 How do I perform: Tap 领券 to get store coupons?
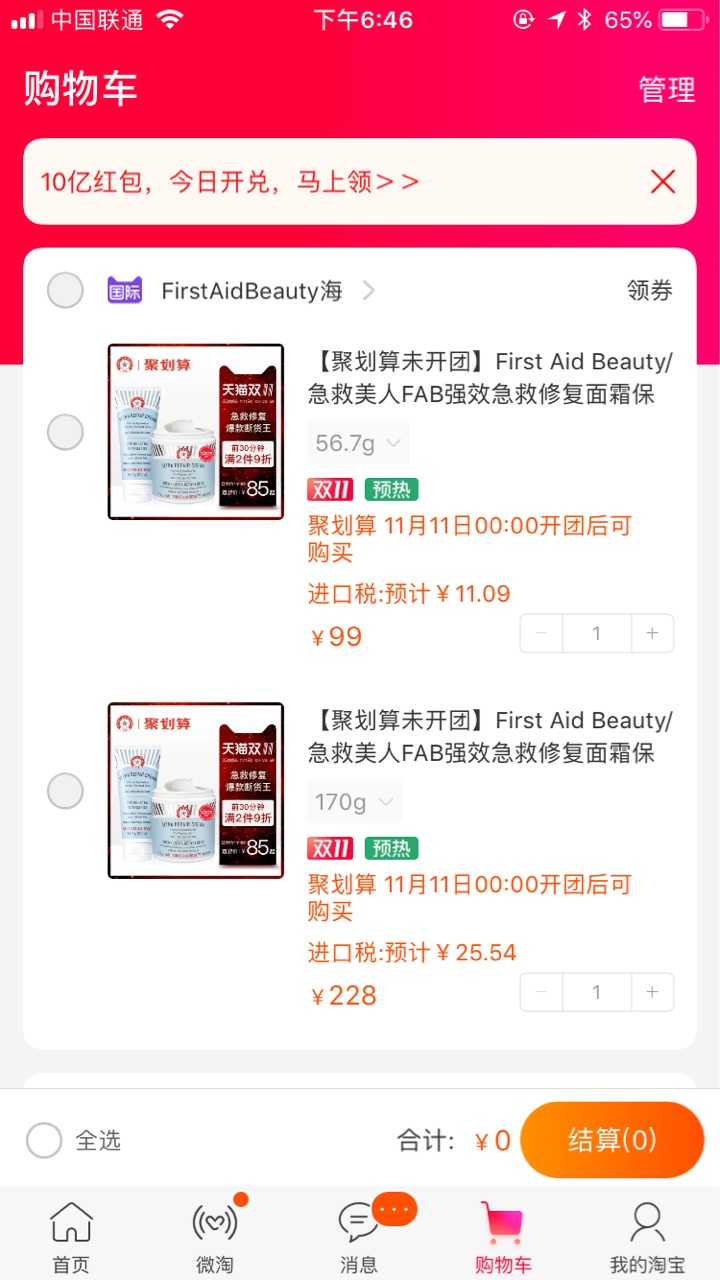coord(650,291)
